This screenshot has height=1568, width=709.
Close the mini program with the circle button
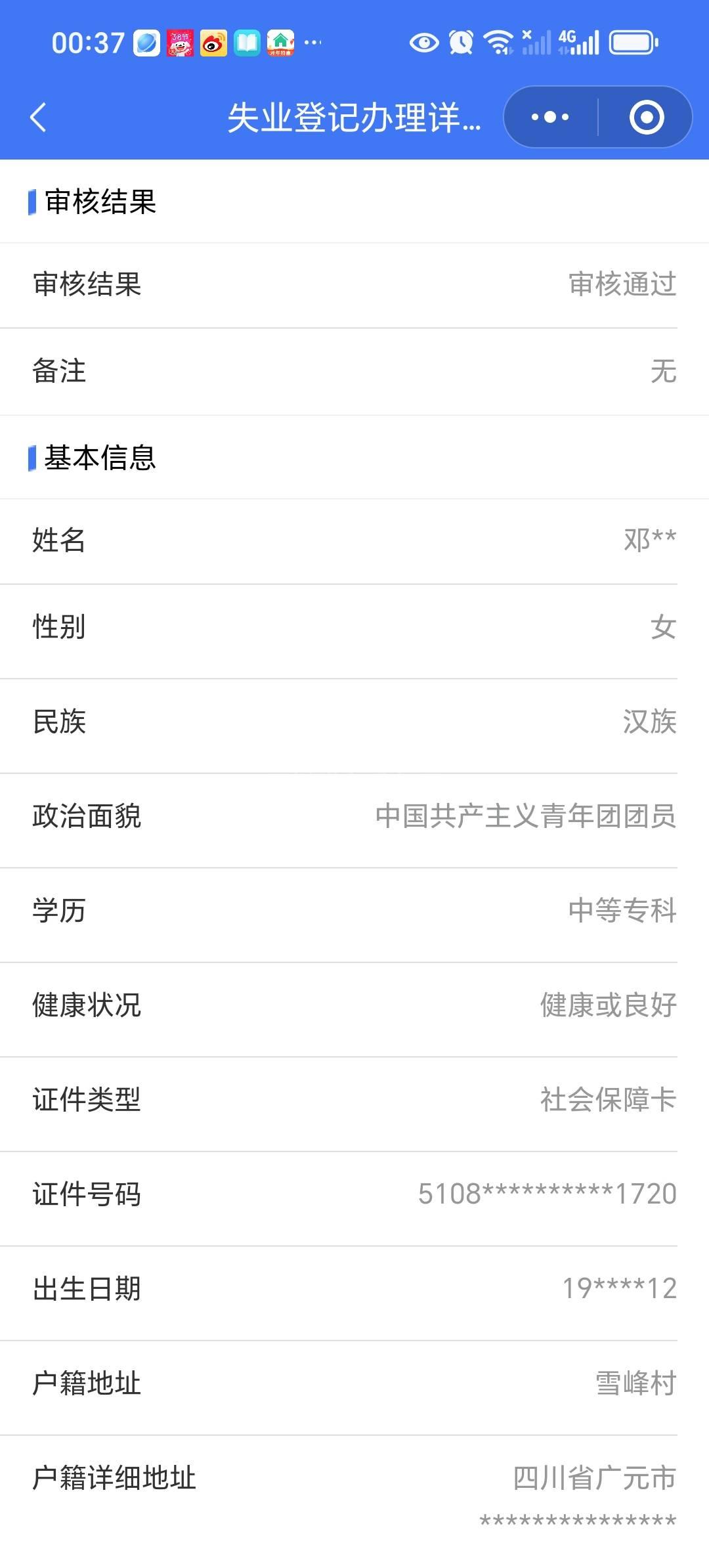click(646, 118)
